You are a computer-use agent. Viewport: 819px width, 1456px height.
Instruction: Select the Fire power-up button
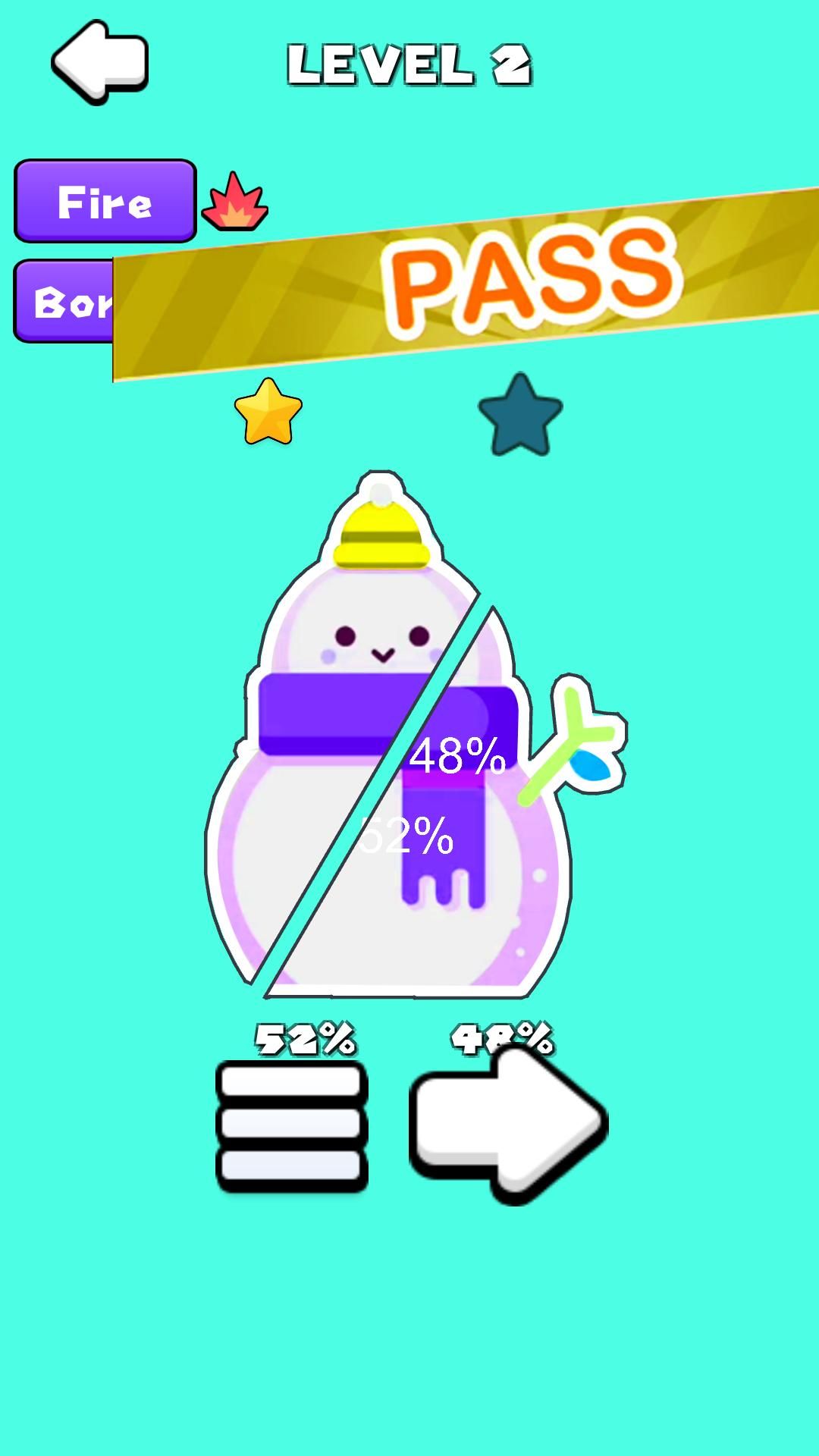(105, 202)
